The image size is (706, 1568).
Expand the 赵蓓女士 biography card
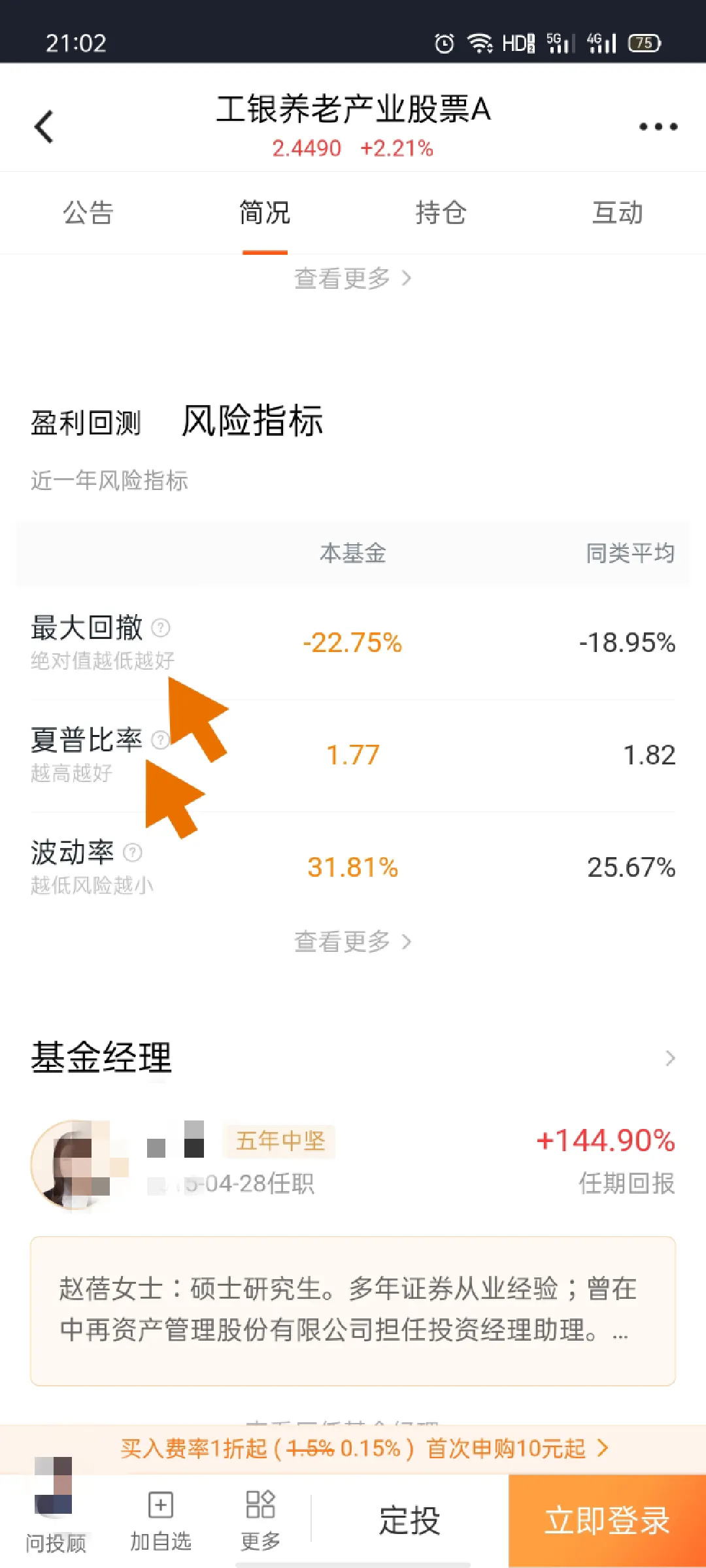pyautogui.click(x=352, y=1310)
